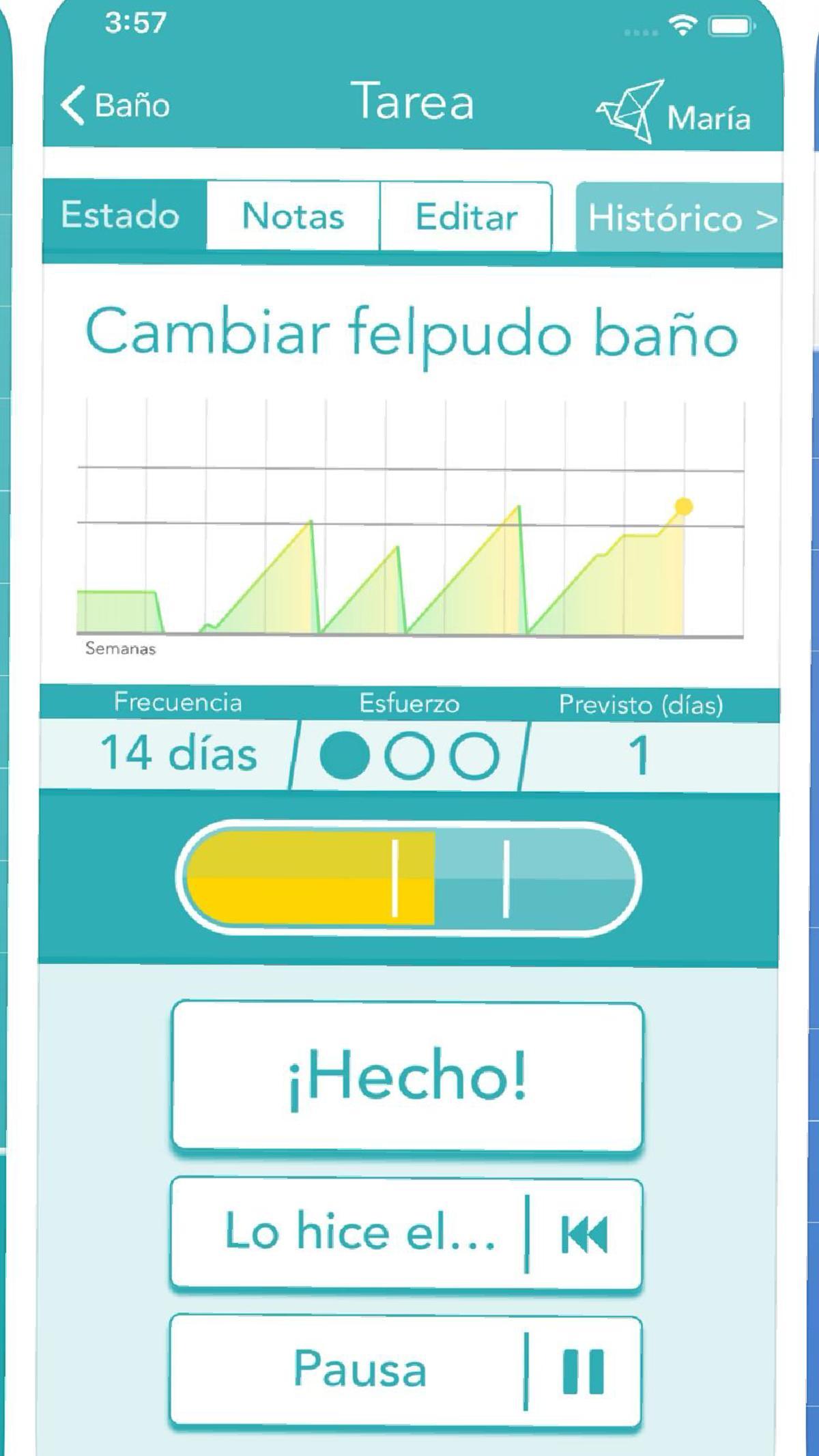Go back to Baño
This screenshot has height=1456, width=819.
(115, 105)
